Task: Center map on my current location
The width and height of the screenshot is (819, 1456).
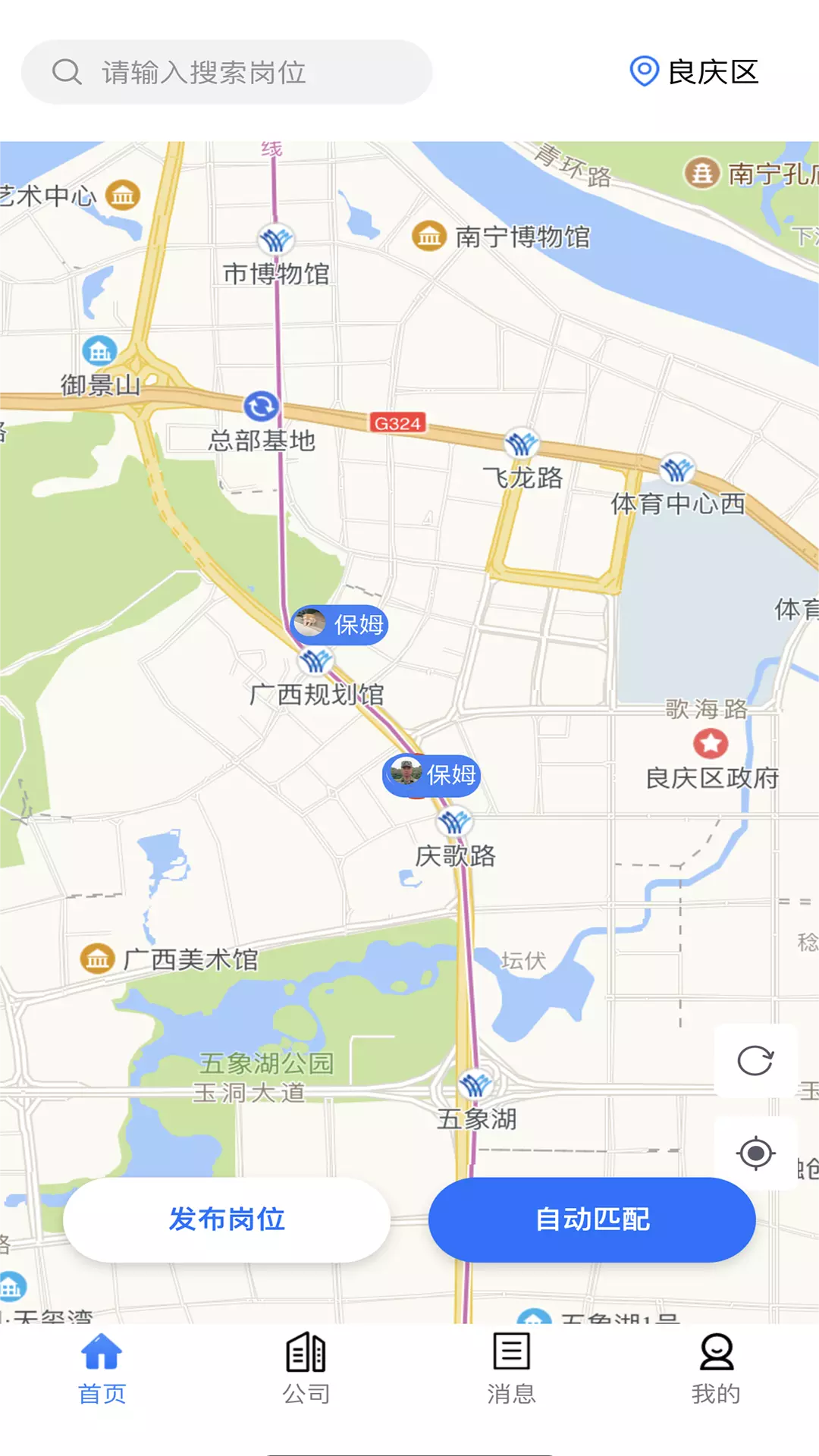Action: coord(755,1153)
